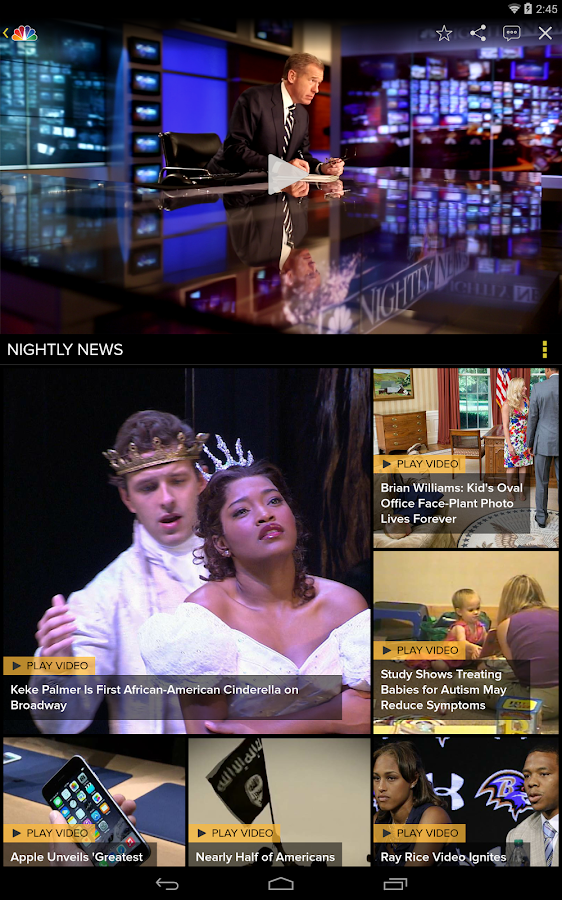The width and height of the screenshot is (562, 900).
Task: Open the Keke Palmer Cinderella video
Action: click(187, 551)
